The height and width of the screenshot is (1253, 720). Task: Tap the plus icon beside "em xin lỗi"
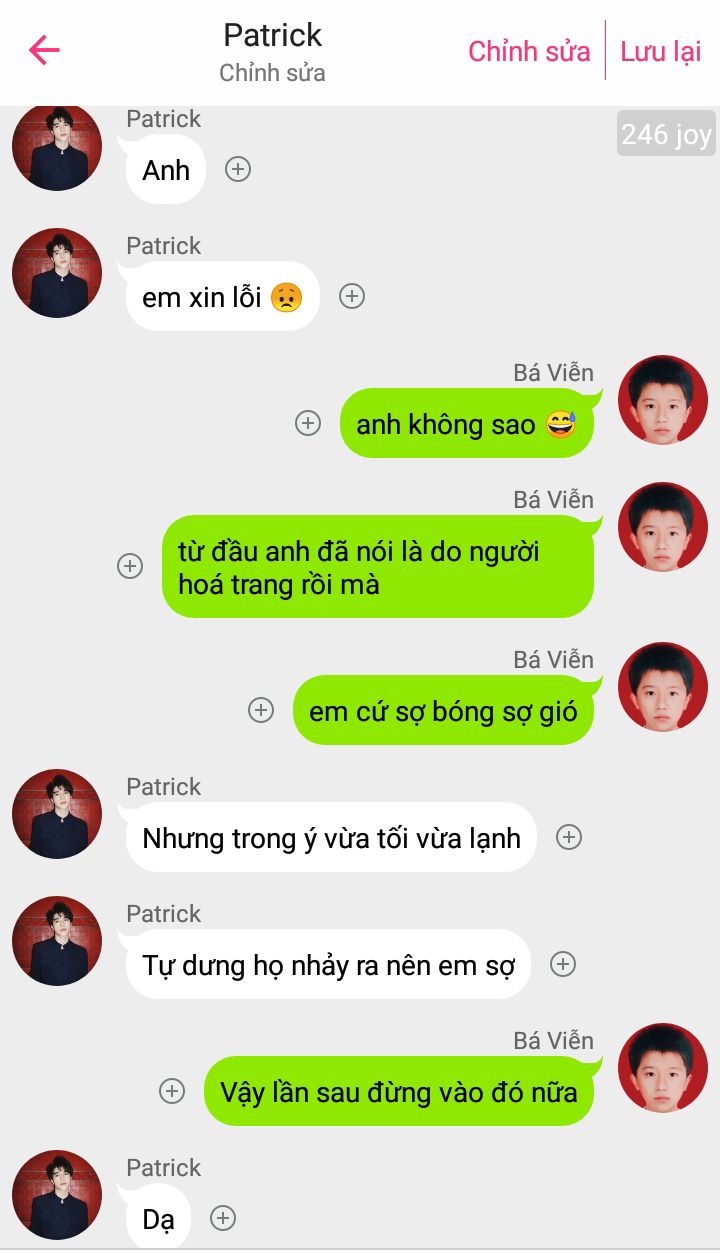pyautogui.click(x=351, y=296)
